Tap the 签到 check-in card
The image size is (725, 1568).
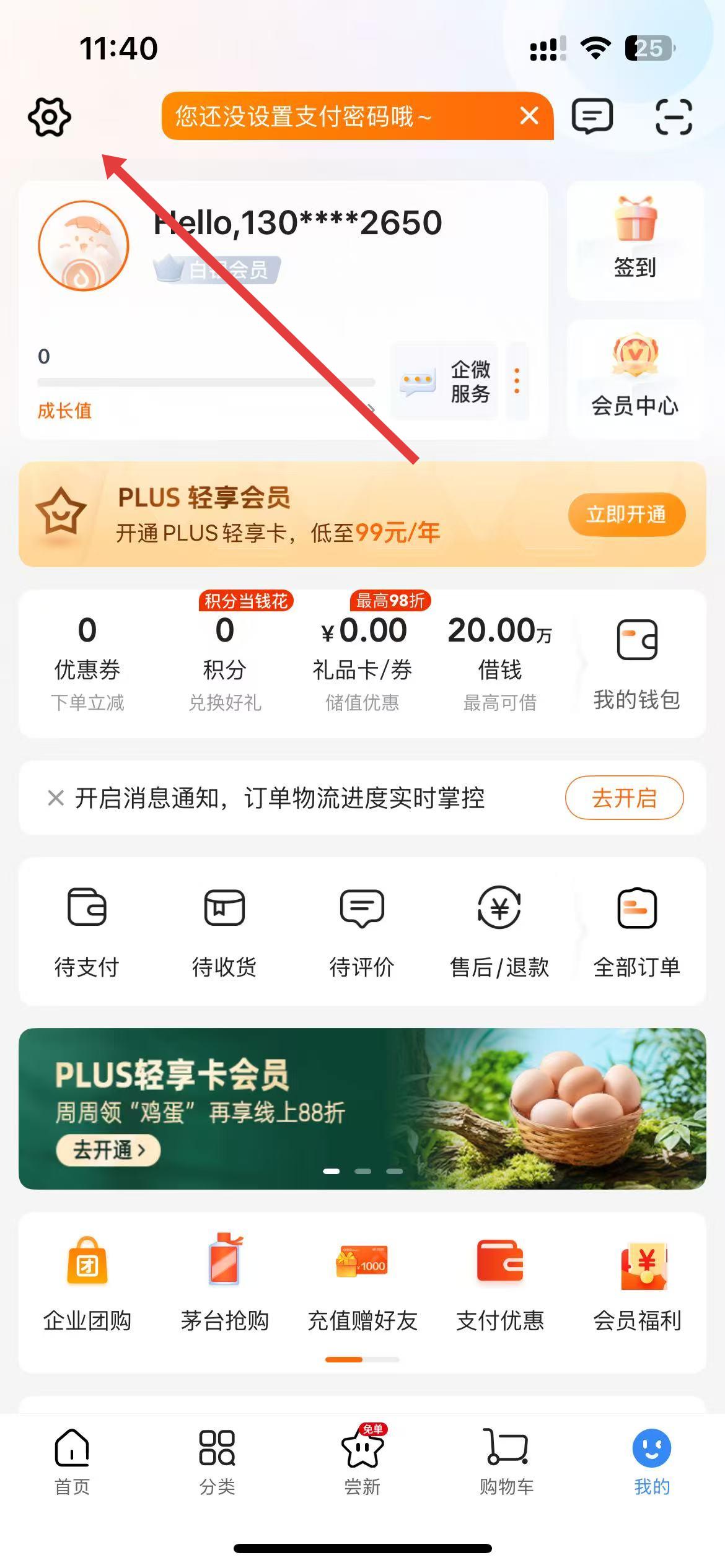[x=635, y=240]
